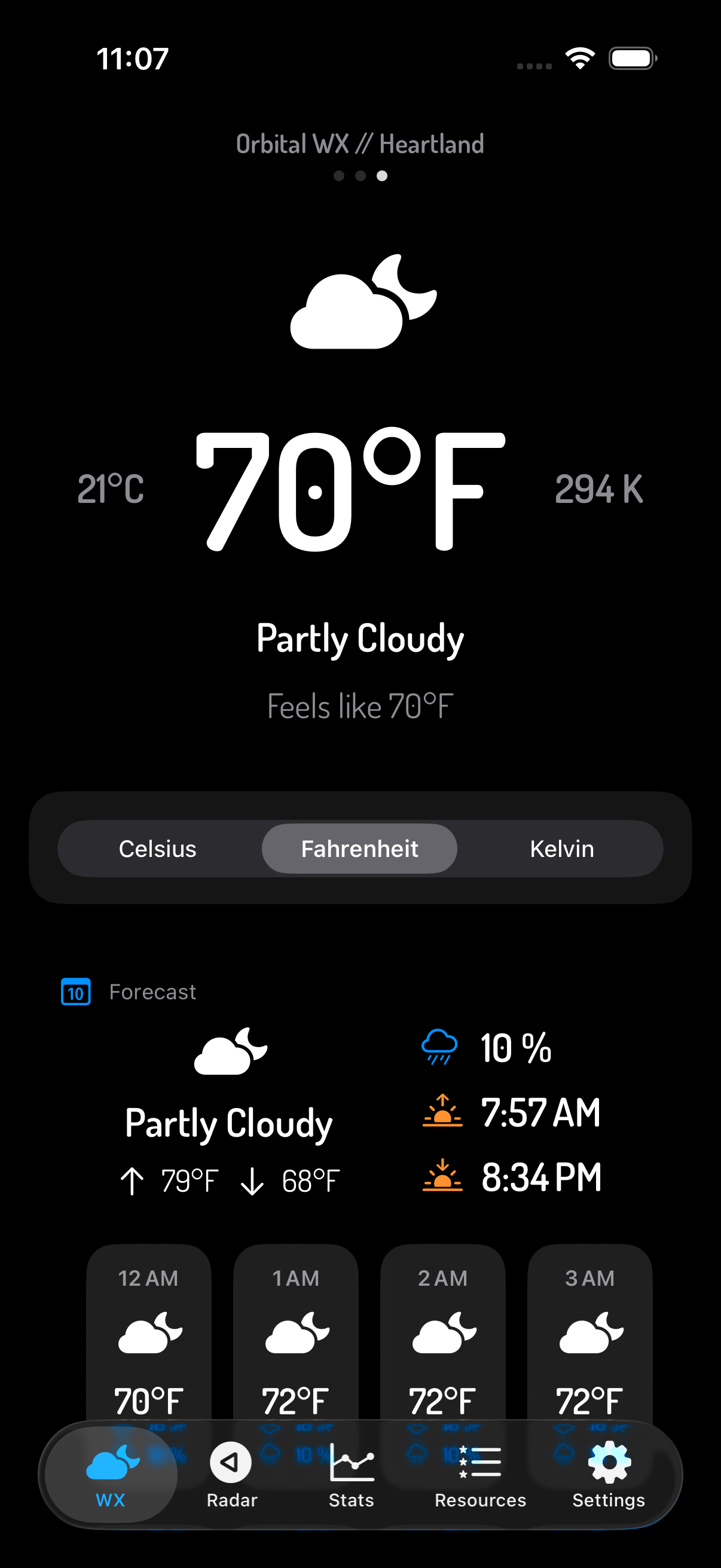Select the Fahrenheit unit segment

click(359, 849)
